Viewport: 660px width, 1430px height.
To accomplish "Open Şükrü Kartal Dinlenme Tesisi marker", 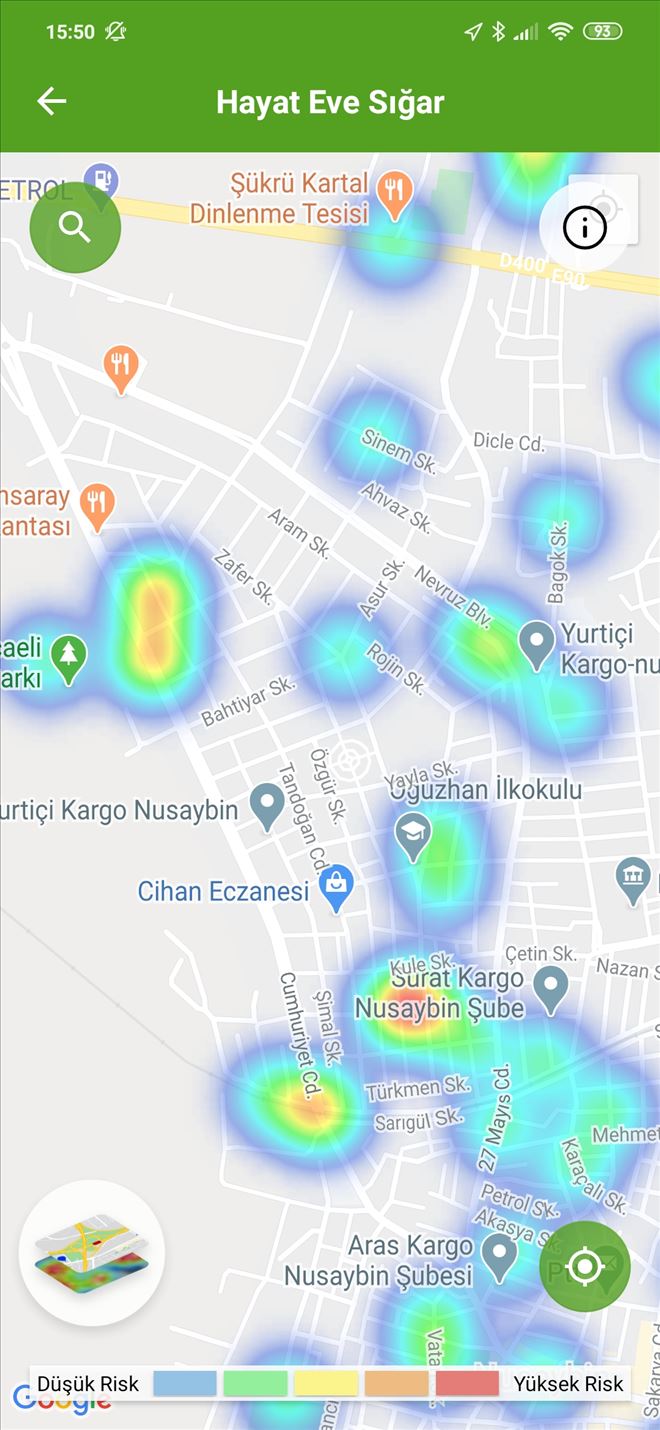I will (397, 194).
